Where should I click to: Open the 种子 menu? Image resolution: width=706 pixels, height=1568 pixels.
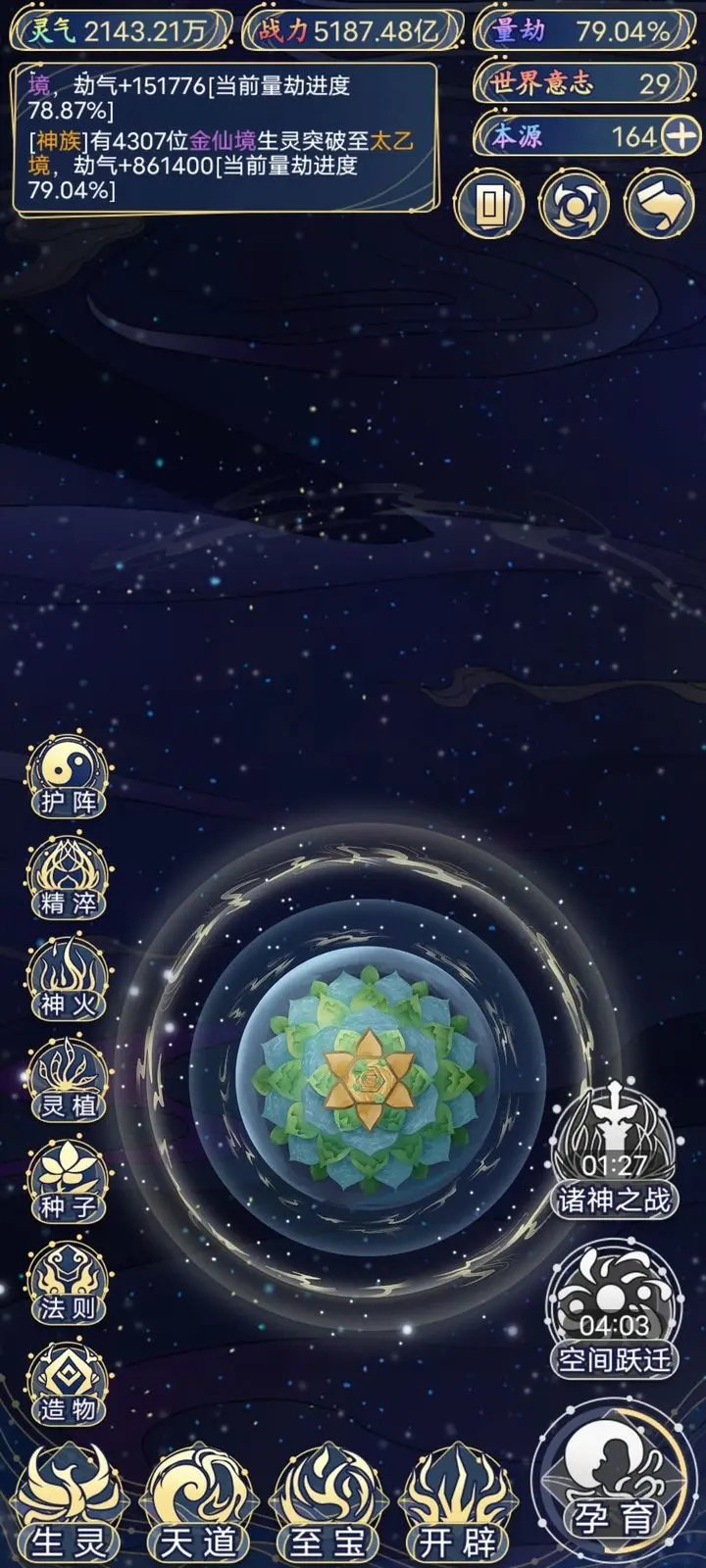pos(68,1181)
